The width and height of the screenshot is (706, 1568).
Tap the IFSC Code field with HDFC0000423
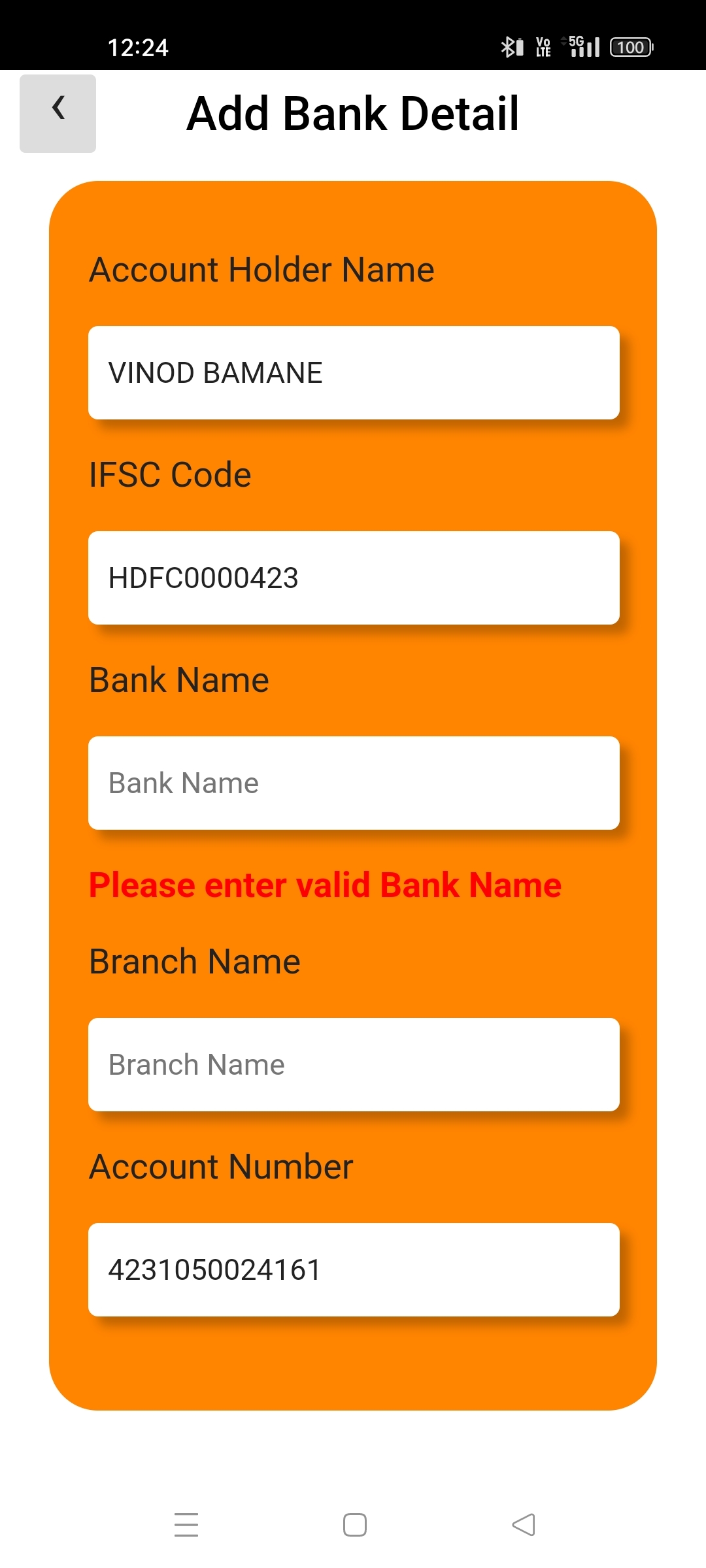[354, 578]
